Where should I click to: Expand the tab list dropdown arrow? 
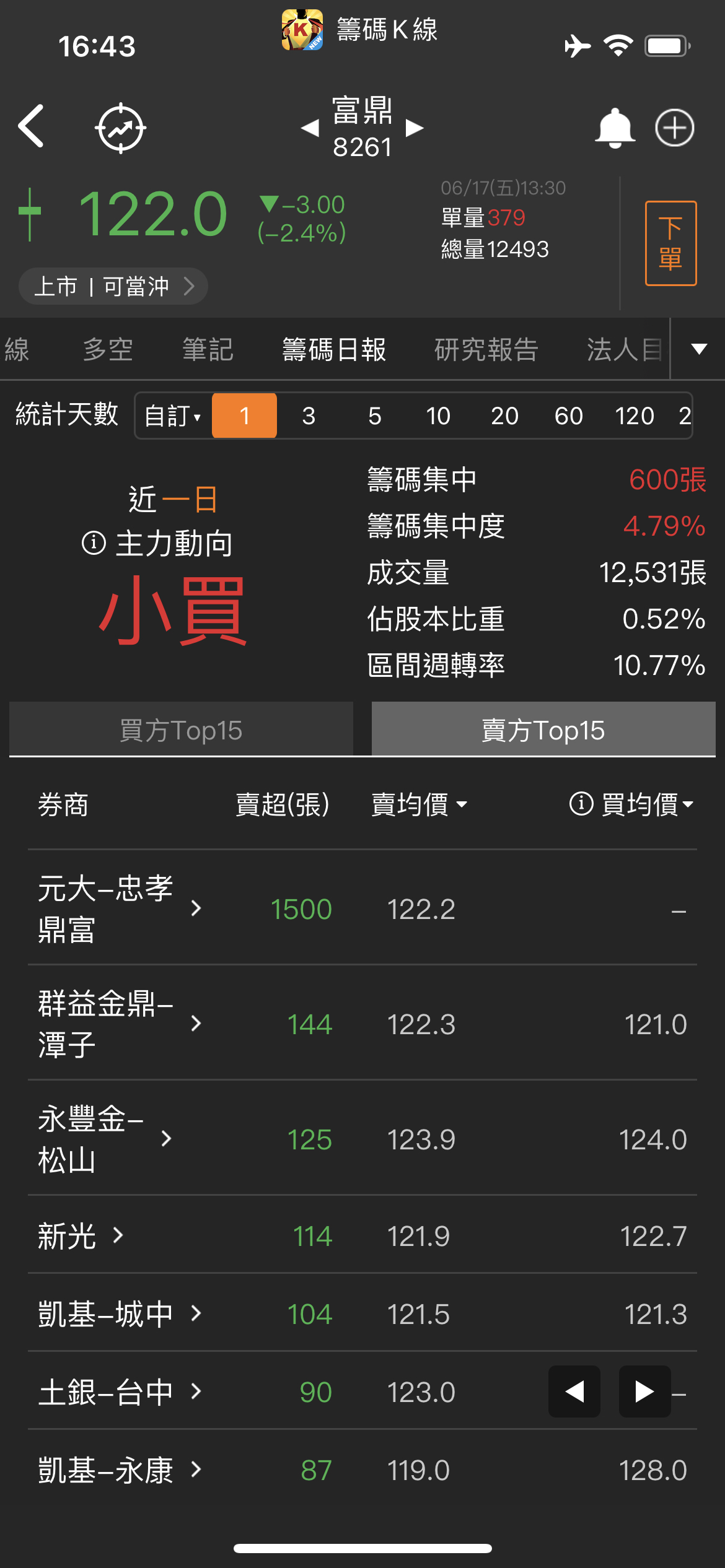point(699,349)
